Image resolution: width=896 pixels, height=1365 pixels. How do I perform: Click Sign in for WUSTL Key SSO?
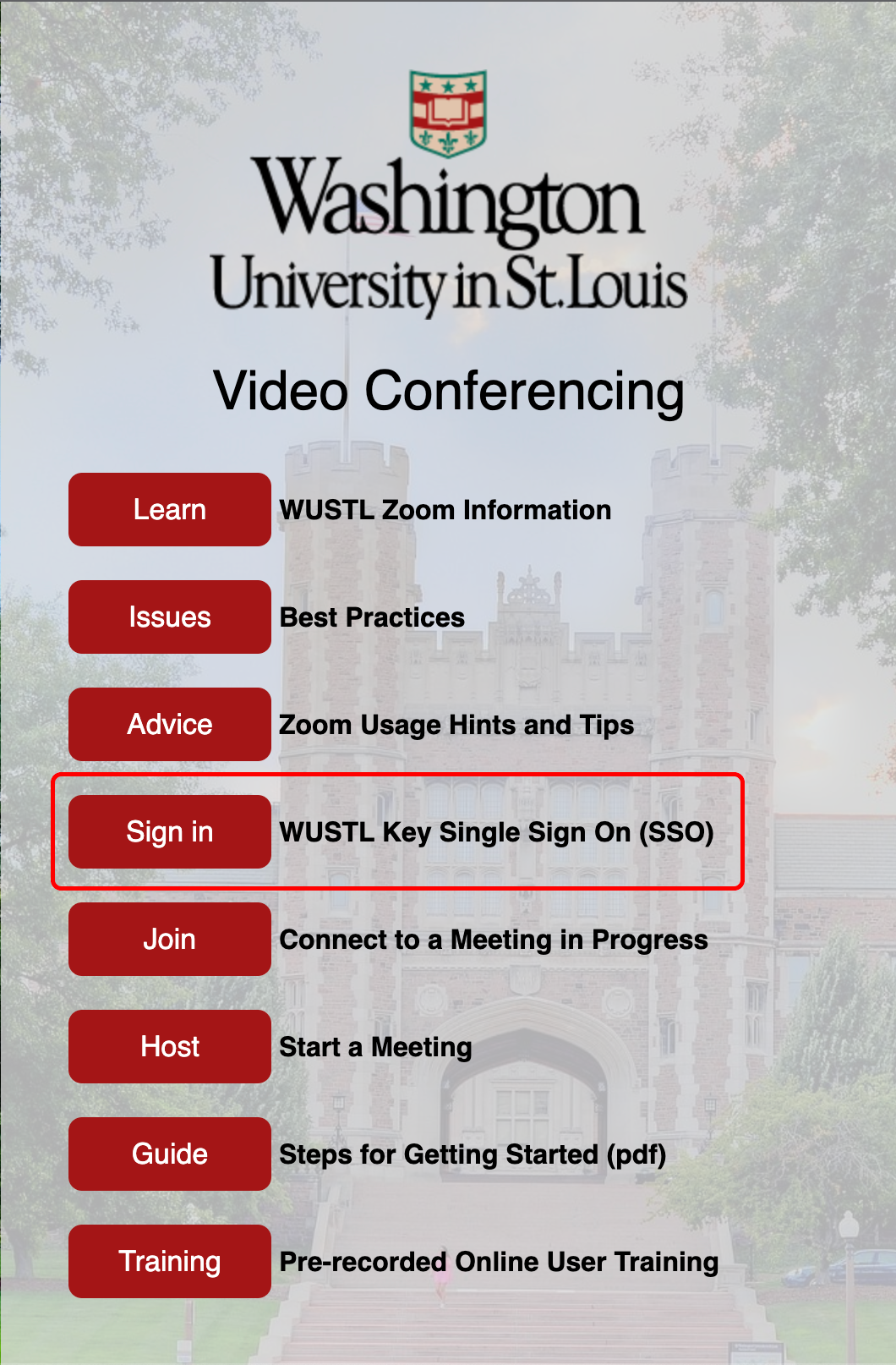[169, 832]
